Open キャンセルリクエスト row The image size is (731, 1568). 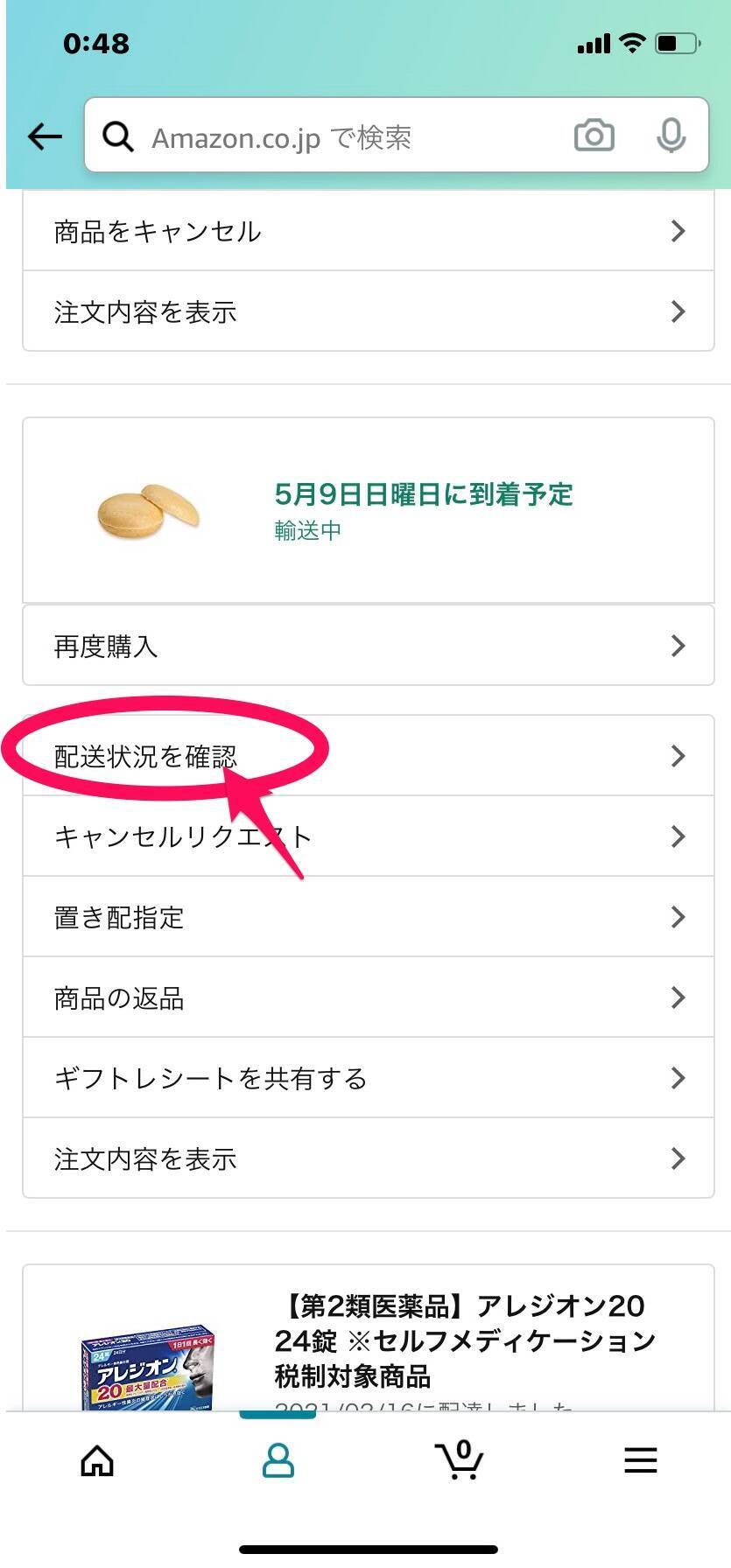coord(368,836)
